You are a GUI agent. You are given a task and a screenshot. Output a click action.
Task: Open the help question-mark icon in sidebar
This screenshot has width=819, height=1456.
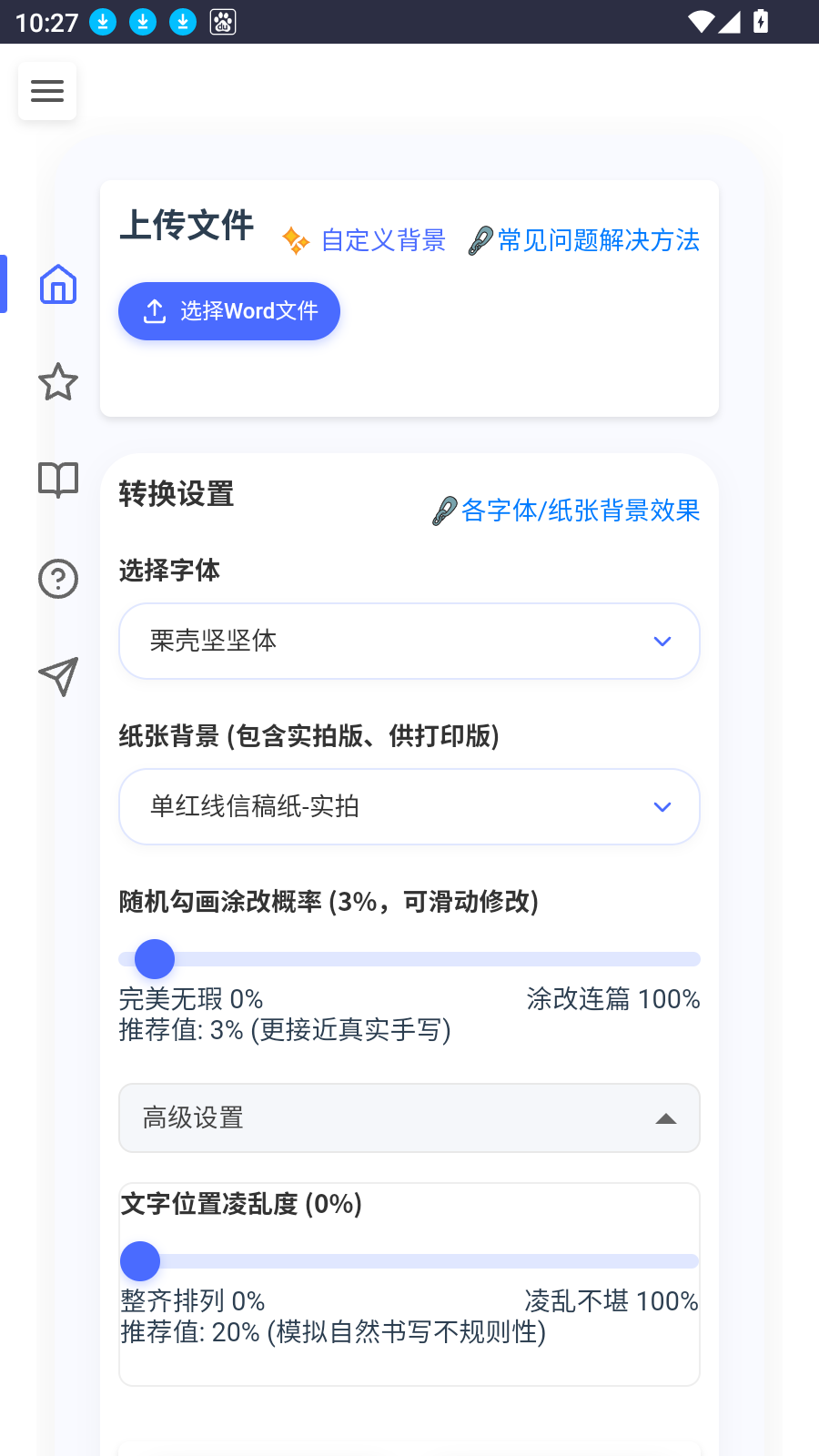coord(58,579)
